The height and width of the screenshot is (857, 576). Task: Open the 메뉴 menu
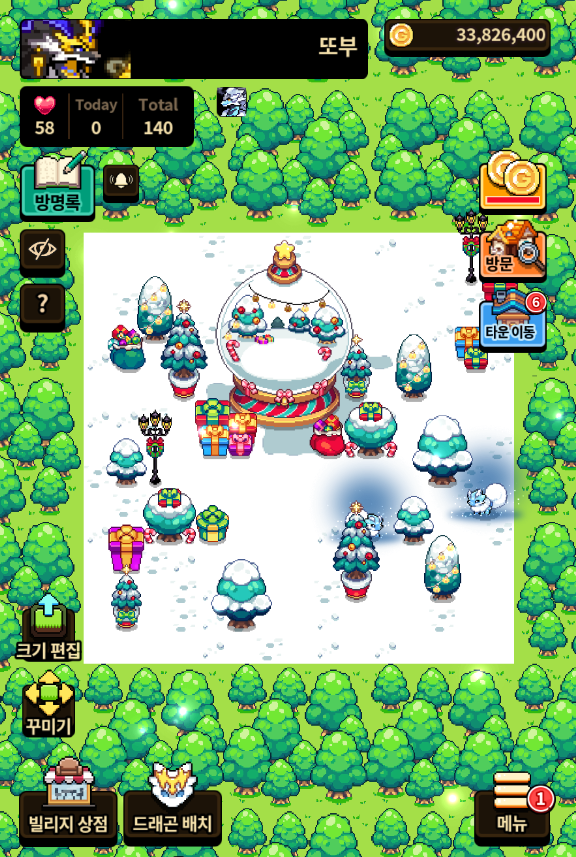(514, 809)
